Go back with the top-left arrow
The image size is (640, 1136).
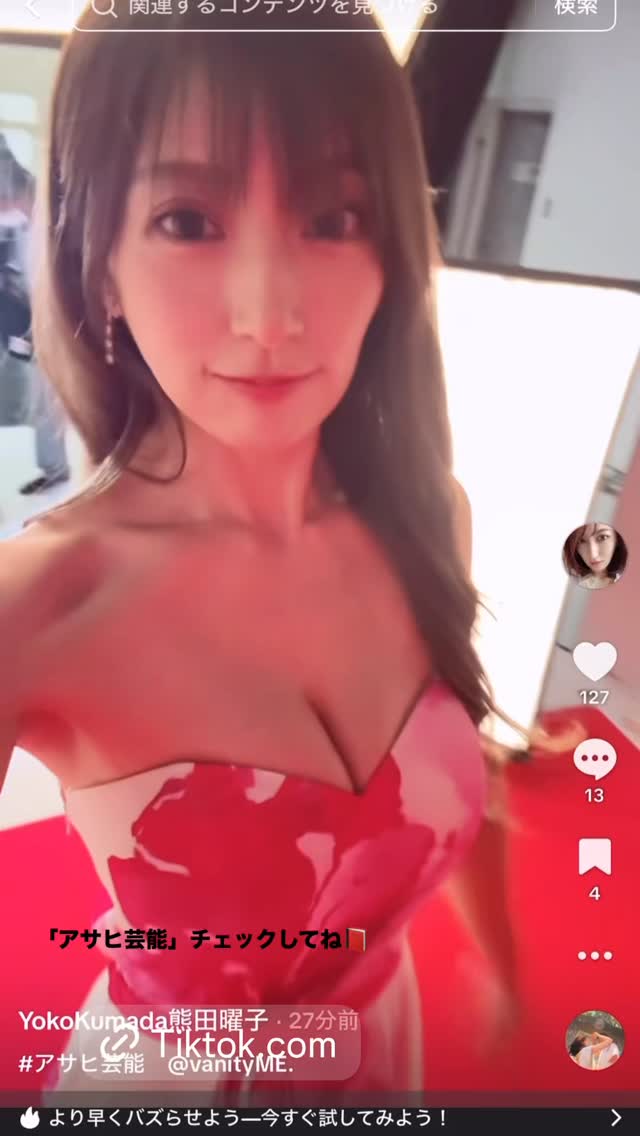[33, 7]
